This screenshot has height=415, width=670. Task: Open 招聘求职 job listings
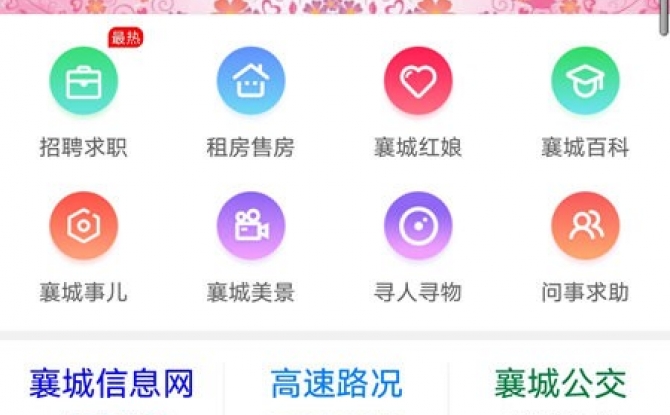(x=83, y=83)
